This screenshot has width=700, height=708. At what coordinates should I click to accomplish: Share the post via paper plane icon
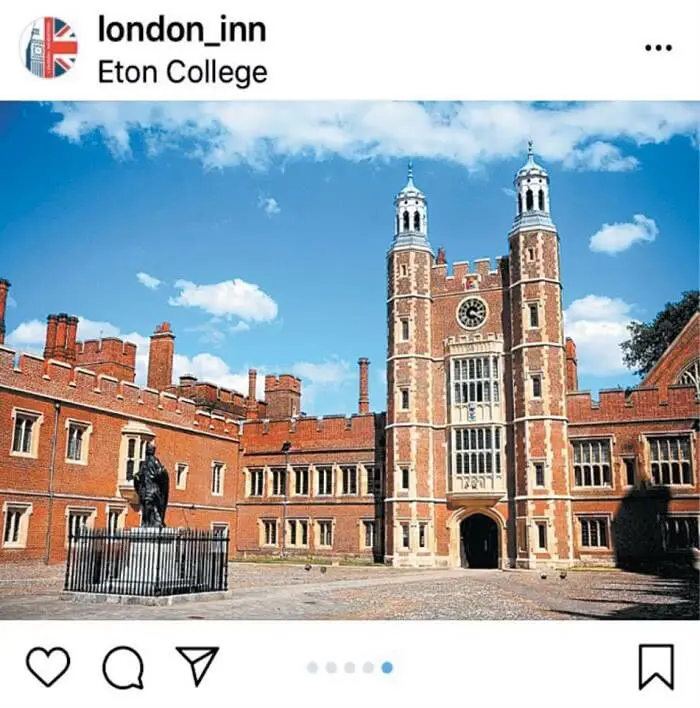click(197, 666)
